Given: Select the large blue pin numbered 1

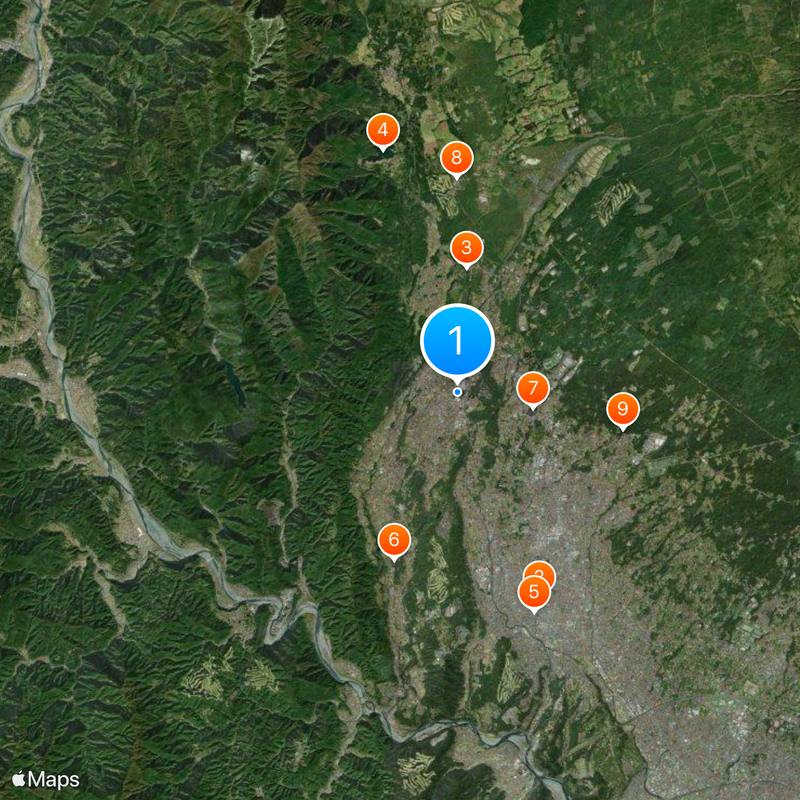Looking at the screenshot, I should 457,341.
